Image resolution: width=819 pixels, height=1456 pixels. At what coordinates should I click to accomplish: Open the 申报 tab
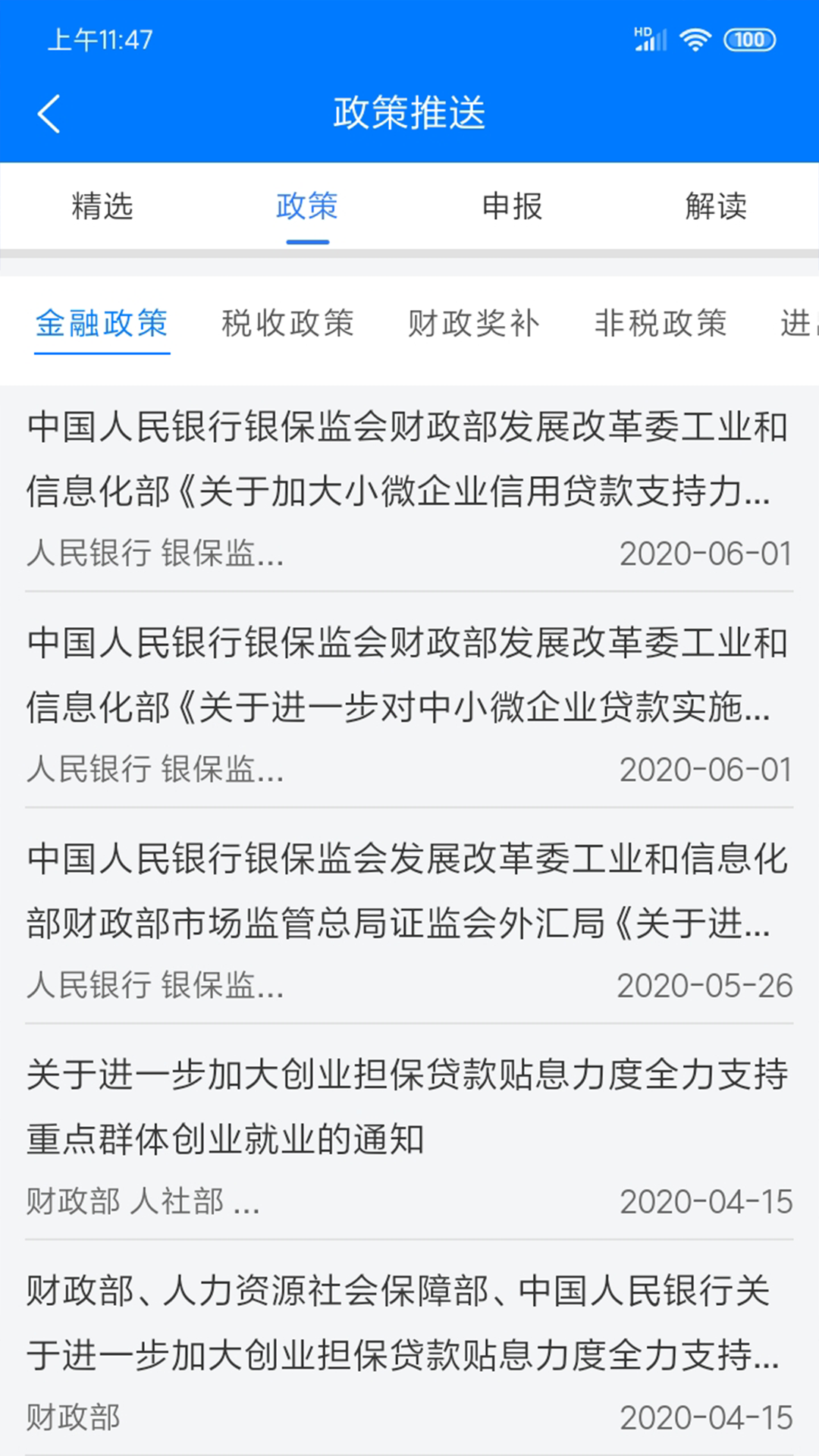[513, 206]
